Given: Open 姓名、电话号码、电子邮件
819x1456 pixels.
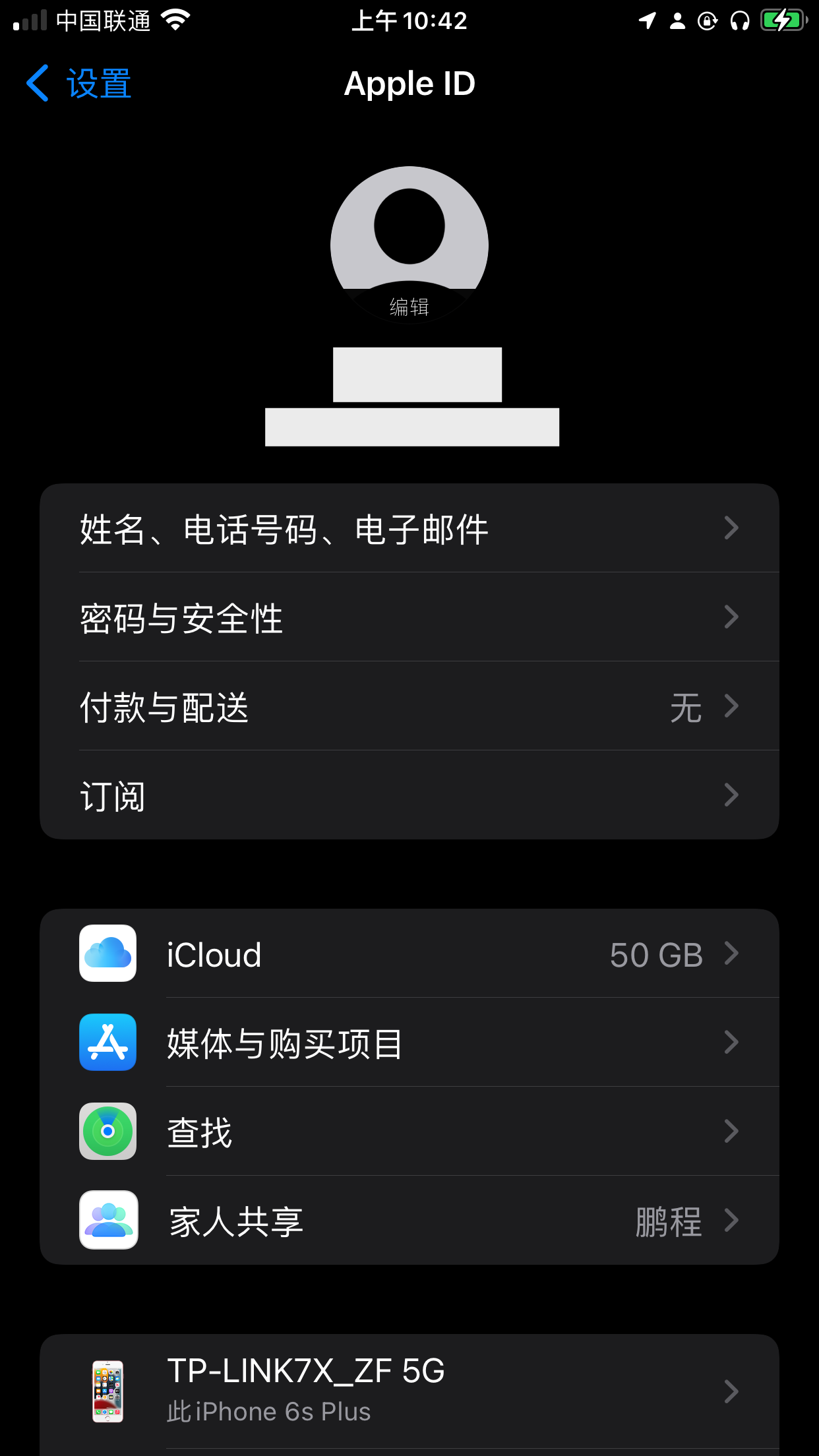Looking at the screenshot, I should point(409,528).
